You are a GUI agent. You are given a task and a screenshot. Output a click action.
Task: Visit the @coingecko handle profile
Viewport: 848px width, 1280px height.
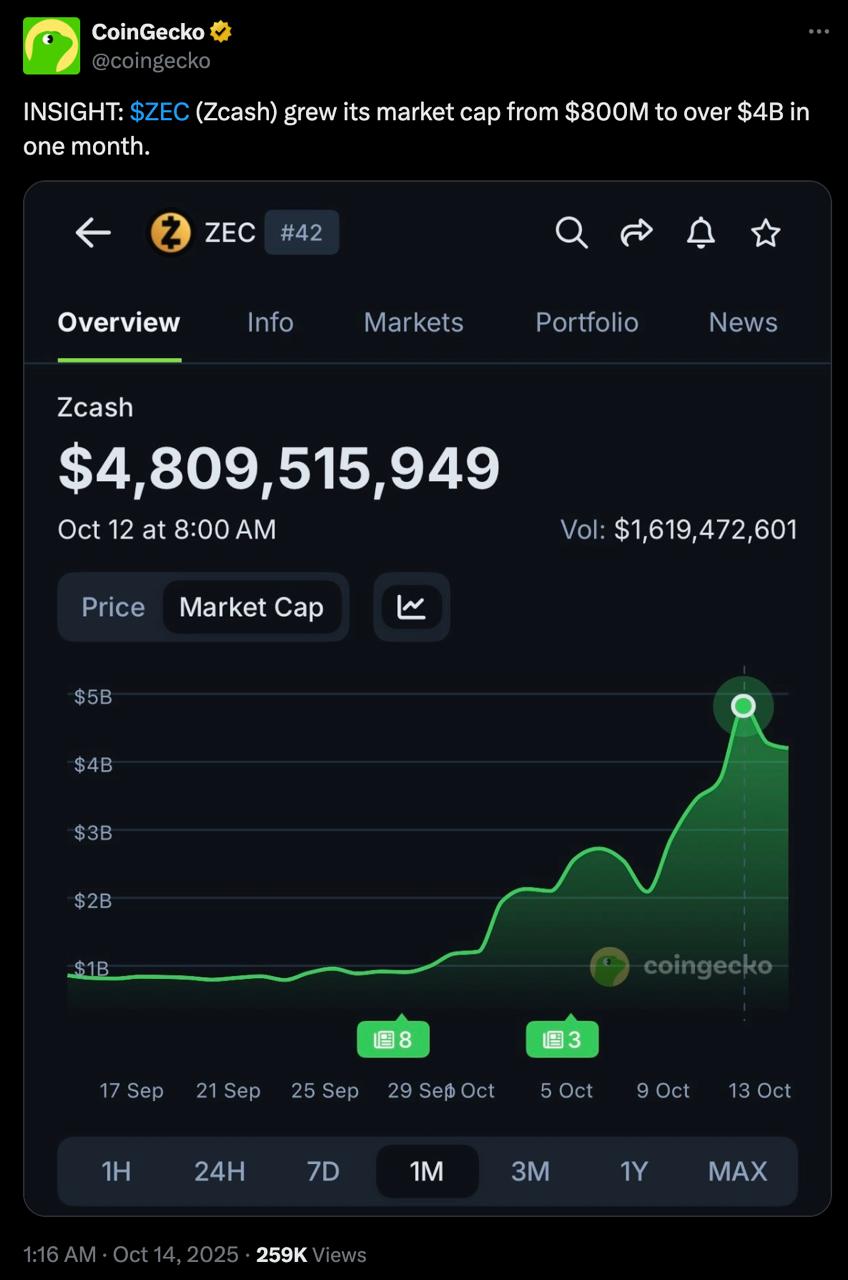click(151, 61)
